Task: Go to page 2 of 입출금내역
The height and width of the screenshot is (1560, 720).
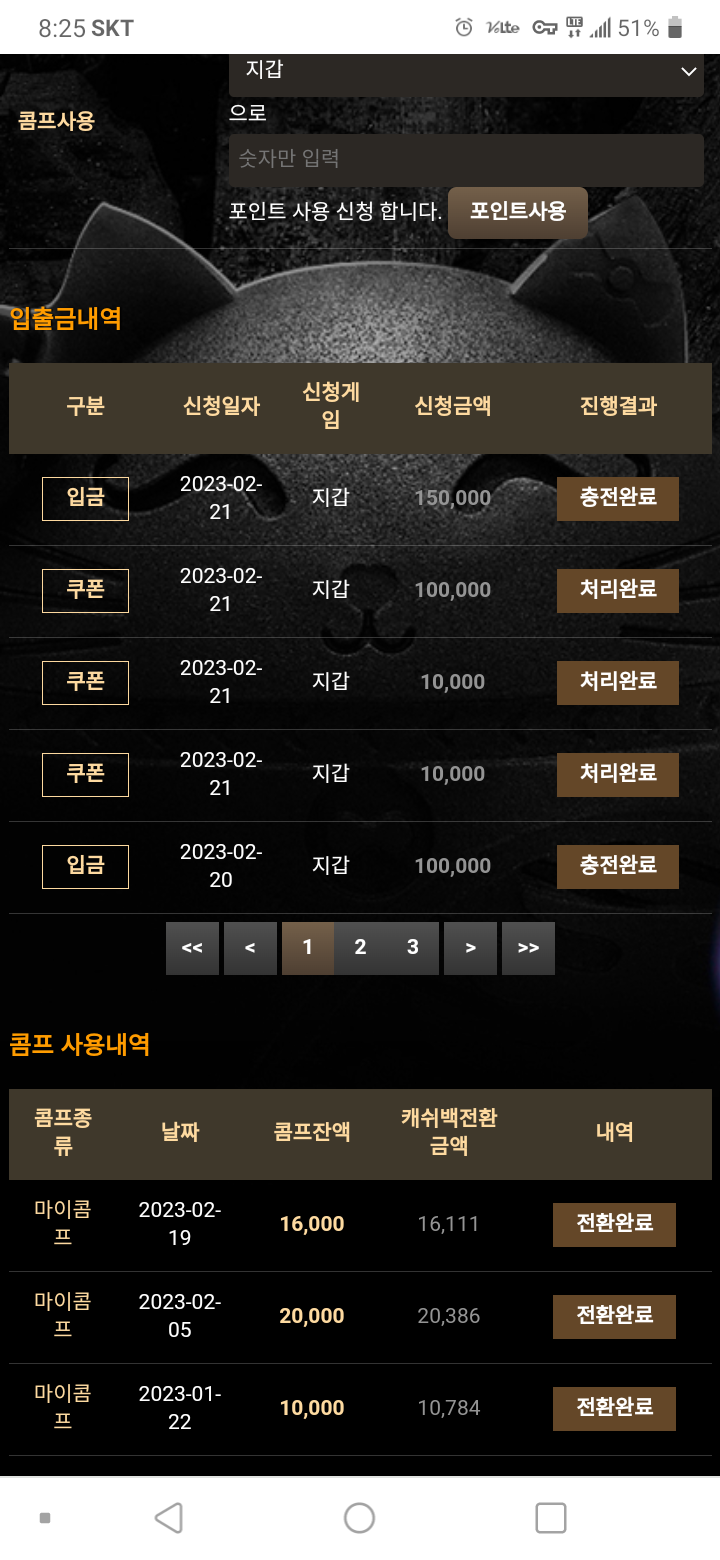Action: point(360,948)
